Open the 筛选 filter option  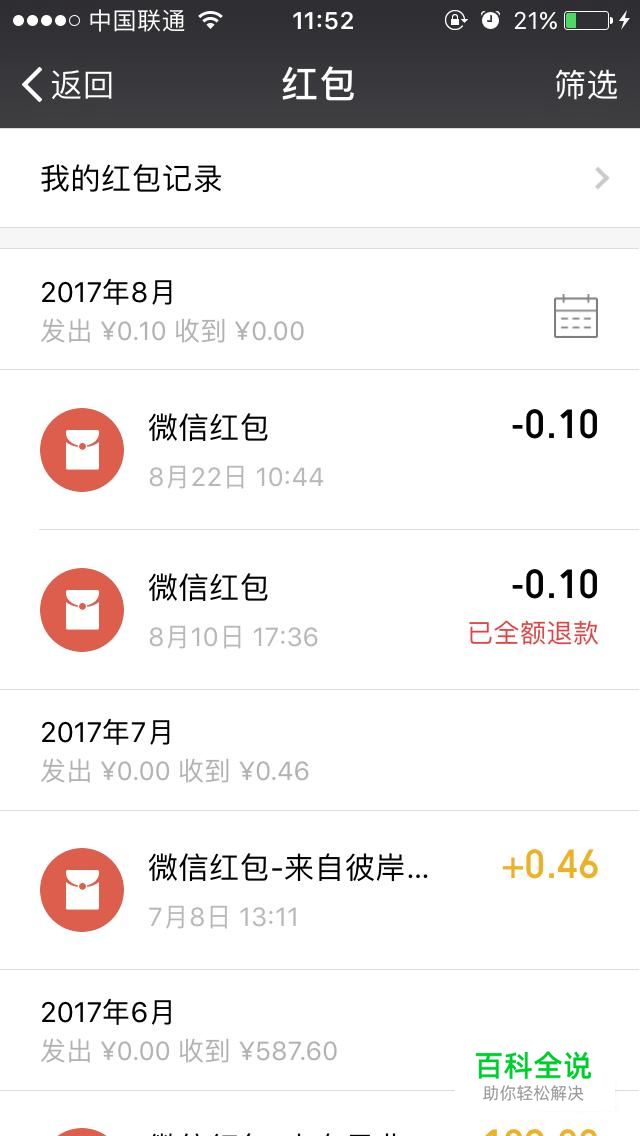coord(586,85)
